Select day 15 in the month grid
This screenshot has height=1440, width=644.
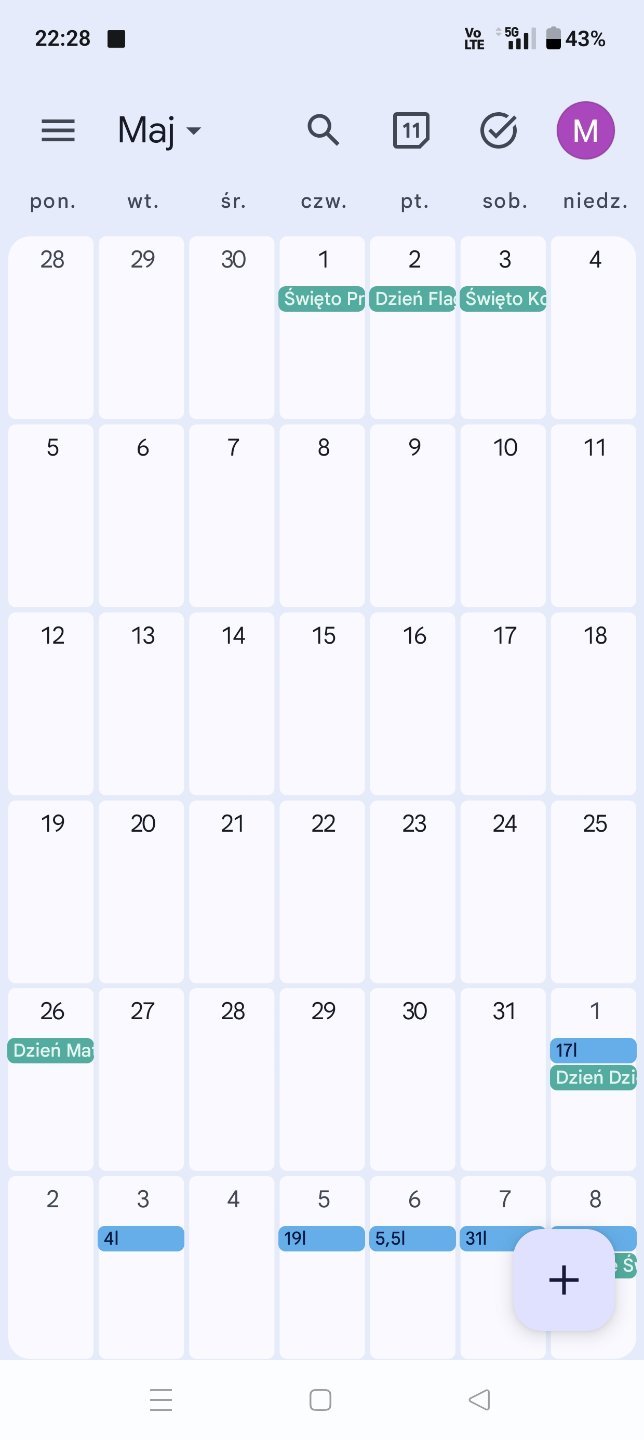pos(323,702)
